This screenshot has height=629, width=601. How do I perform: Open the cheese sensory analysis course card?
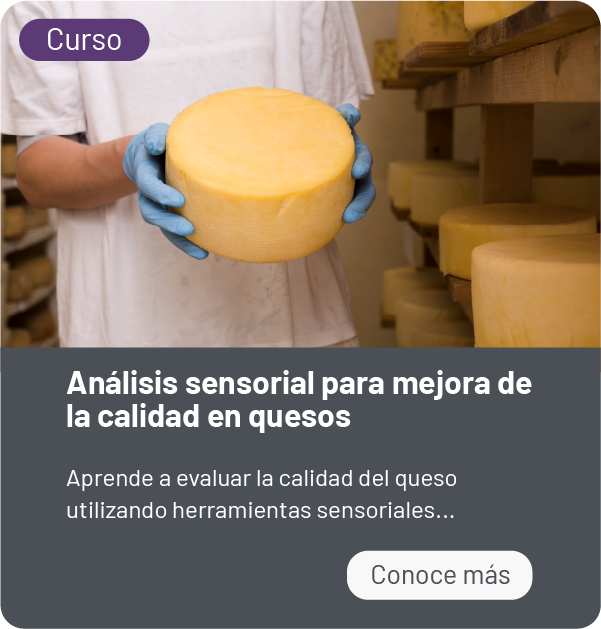pos(298,399)
